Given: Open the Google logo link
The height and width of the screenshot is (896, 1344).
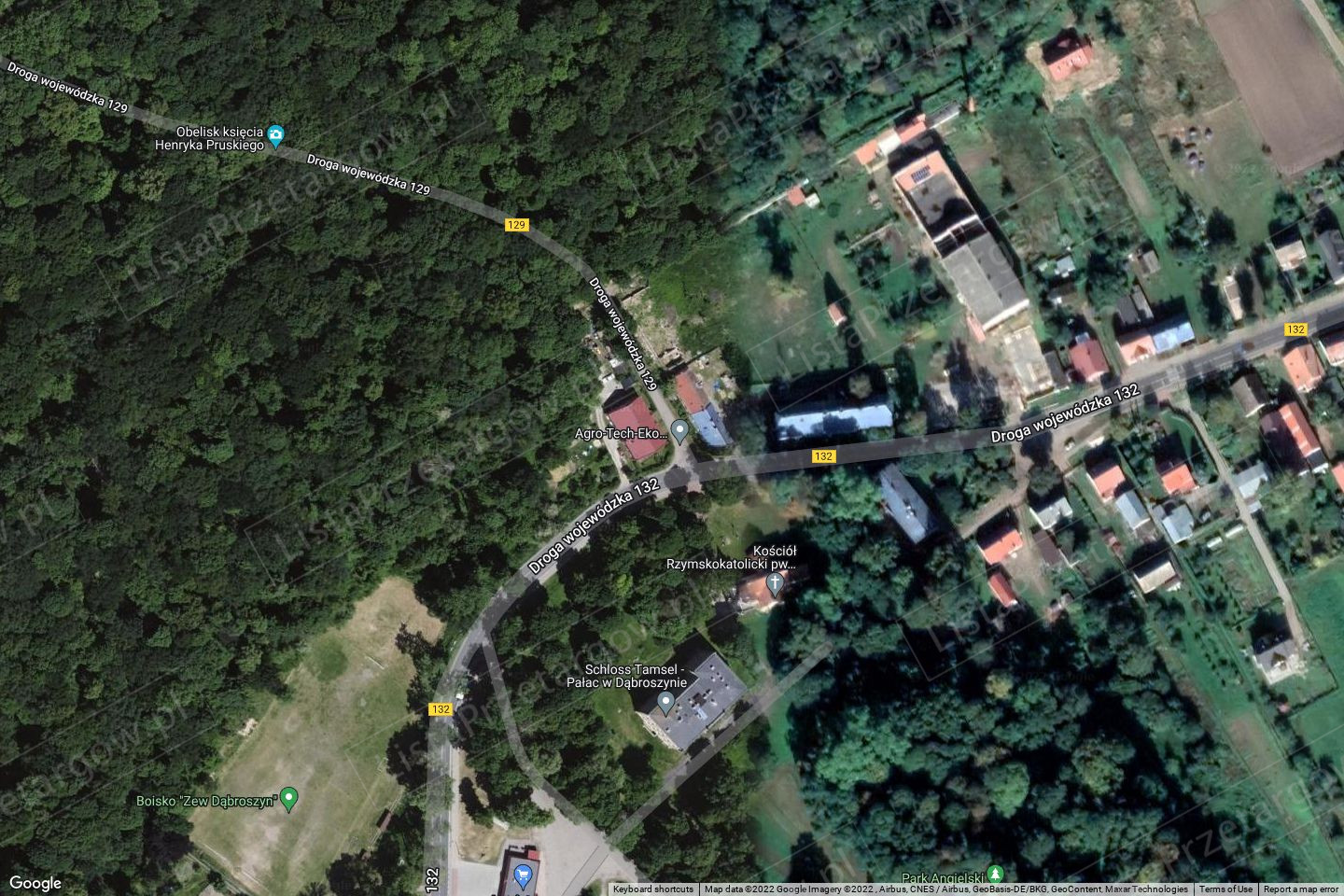Looking at the screenshot, I should tap(35, 883).
